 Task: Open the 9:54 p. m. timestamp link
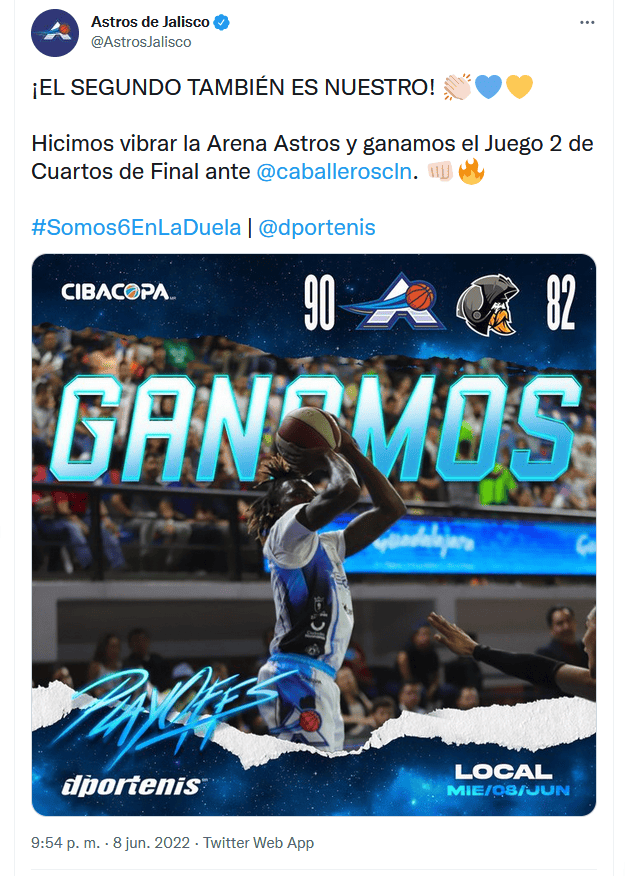[68, 843]
